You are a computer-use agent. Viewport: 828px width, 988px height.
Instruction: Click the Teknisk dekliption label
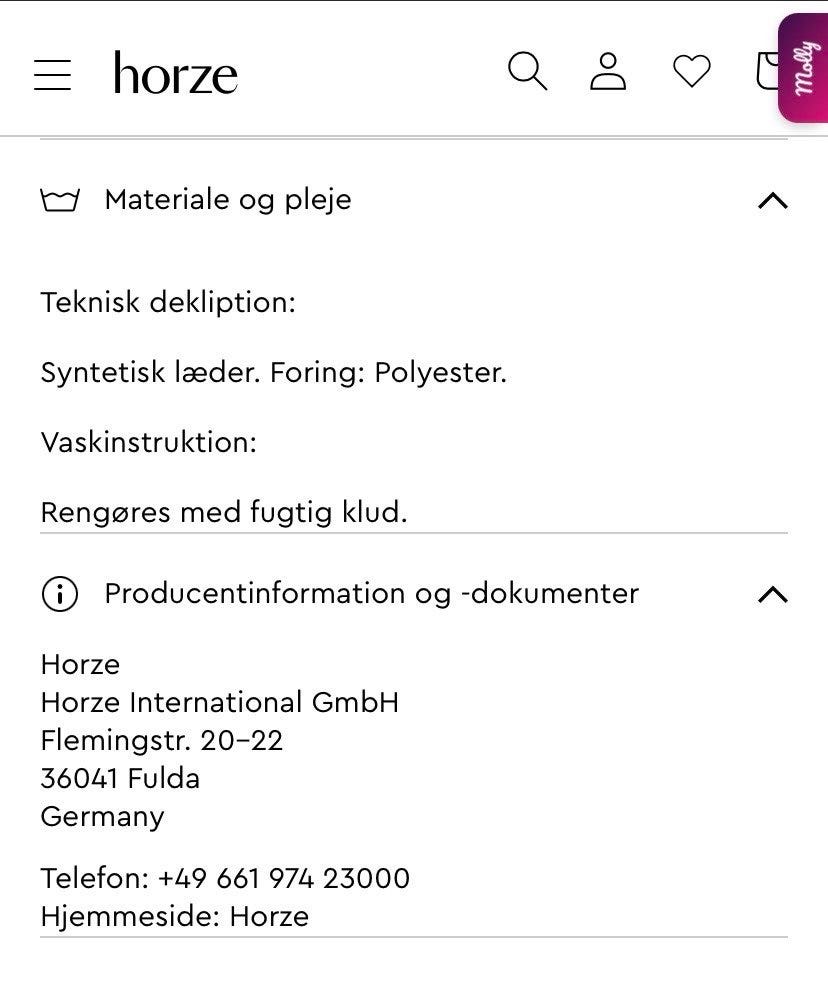[168, 301]
